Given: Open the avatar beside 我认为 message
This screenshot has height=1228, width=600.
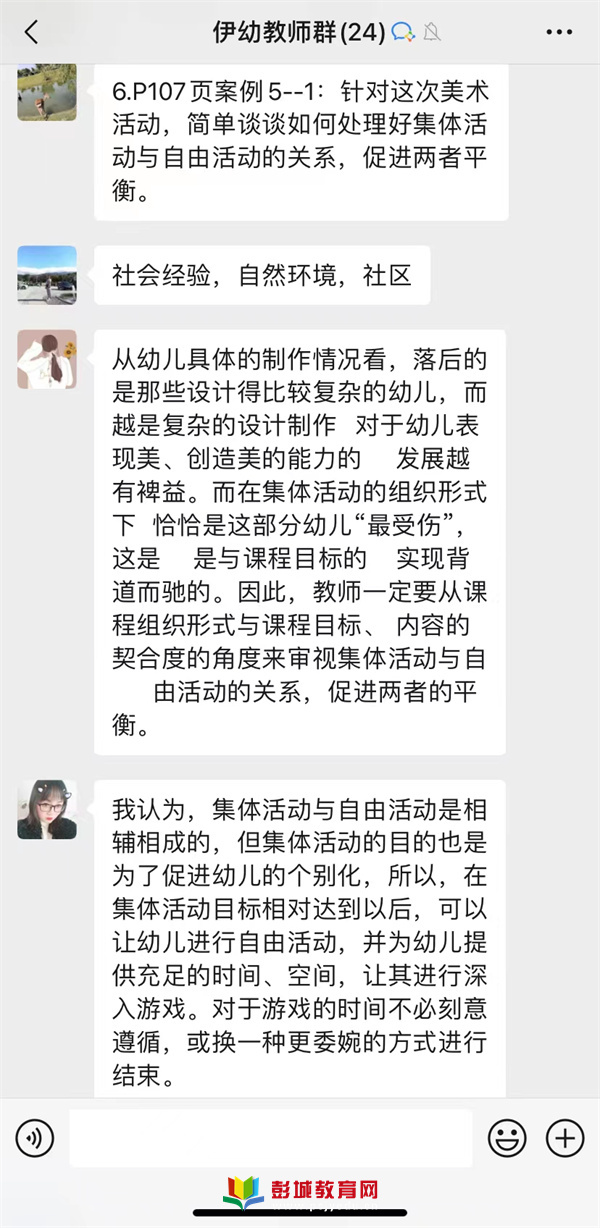Looking at the screenshot, I should tap(47, 809).
